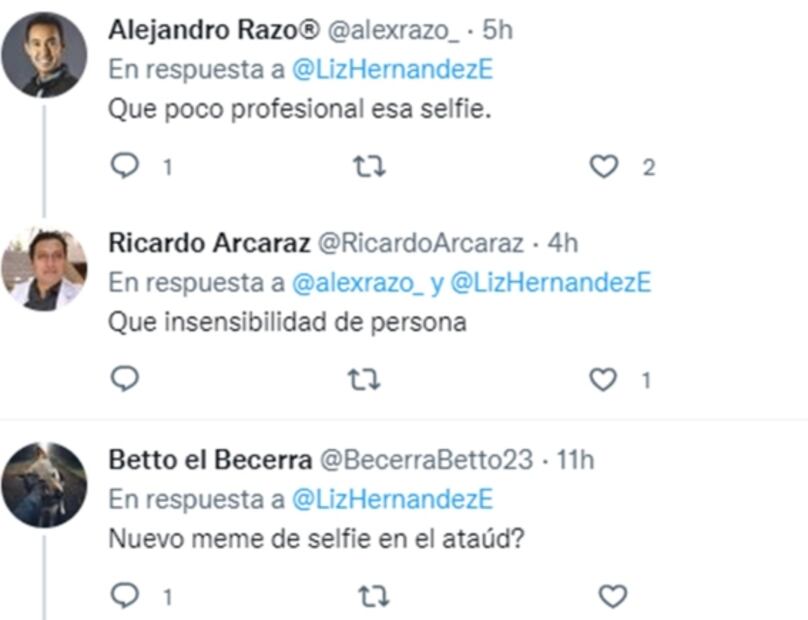Reply to Ricardo Arcaraz's tweet
Image resolution: width=808 pixels, height=620 pixels.
coord(124,379)
